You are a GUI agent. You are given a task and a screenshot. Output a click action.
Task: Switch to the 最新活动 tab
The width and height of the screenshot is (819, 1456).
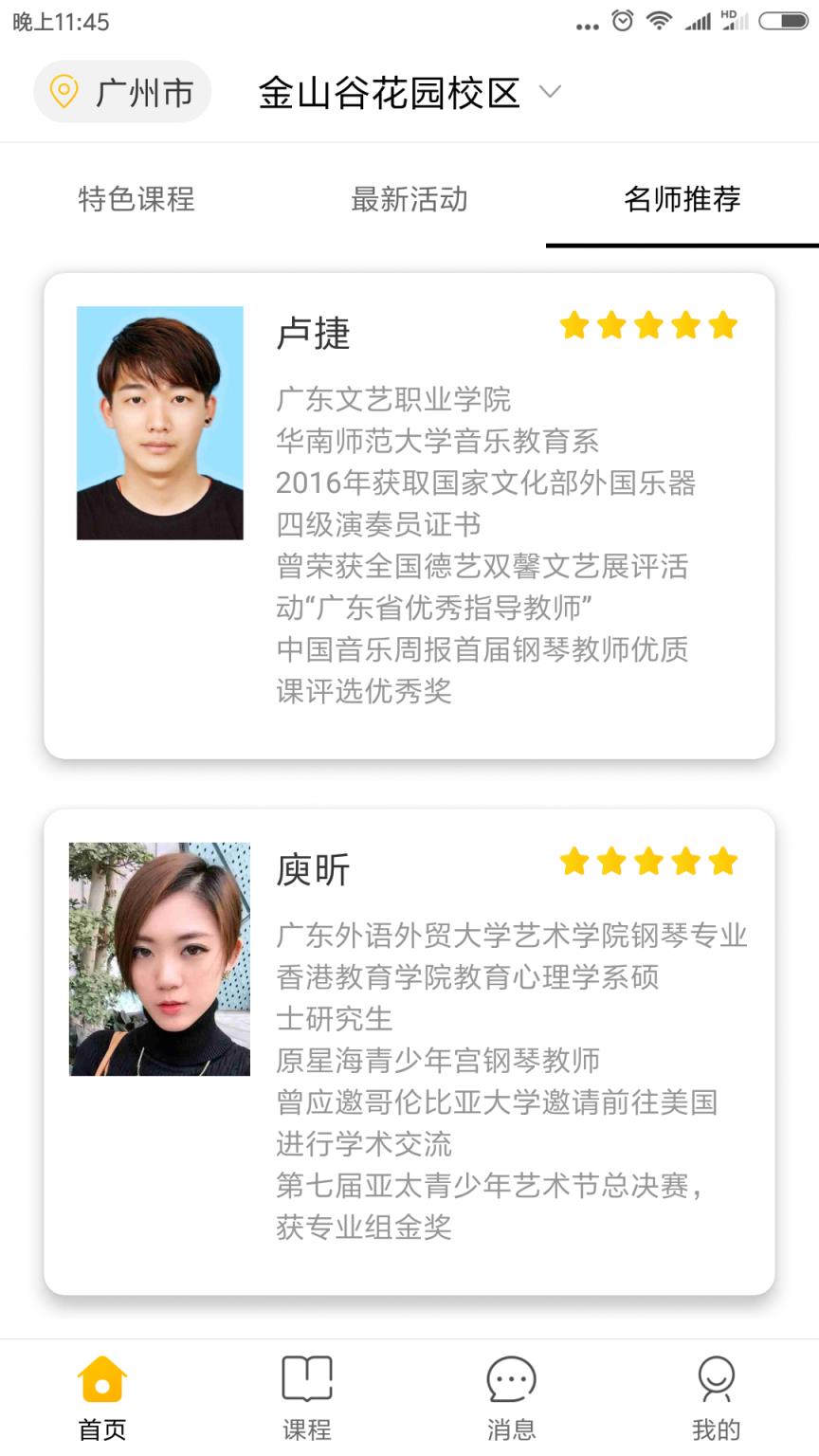(x=409, y=200)
